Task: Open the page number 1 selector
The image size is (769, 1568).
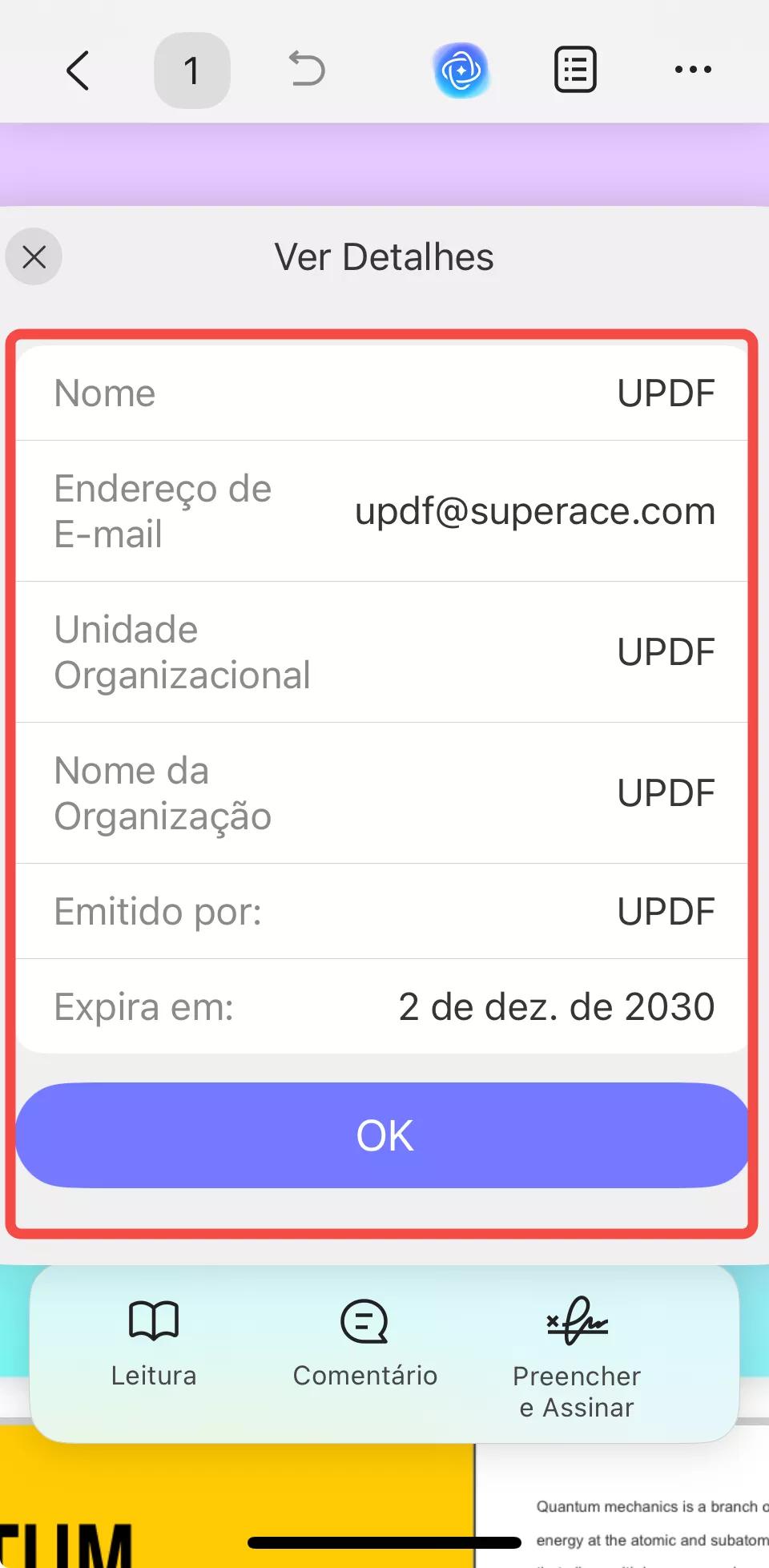Action: point(191,71)
